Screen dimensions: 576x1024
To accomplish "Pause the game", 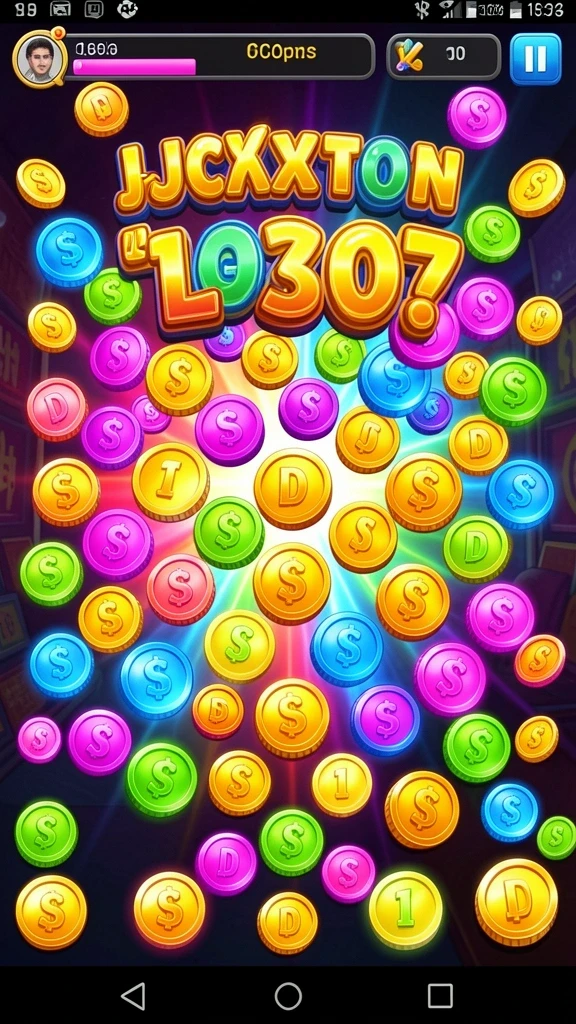I will (535, 59).
